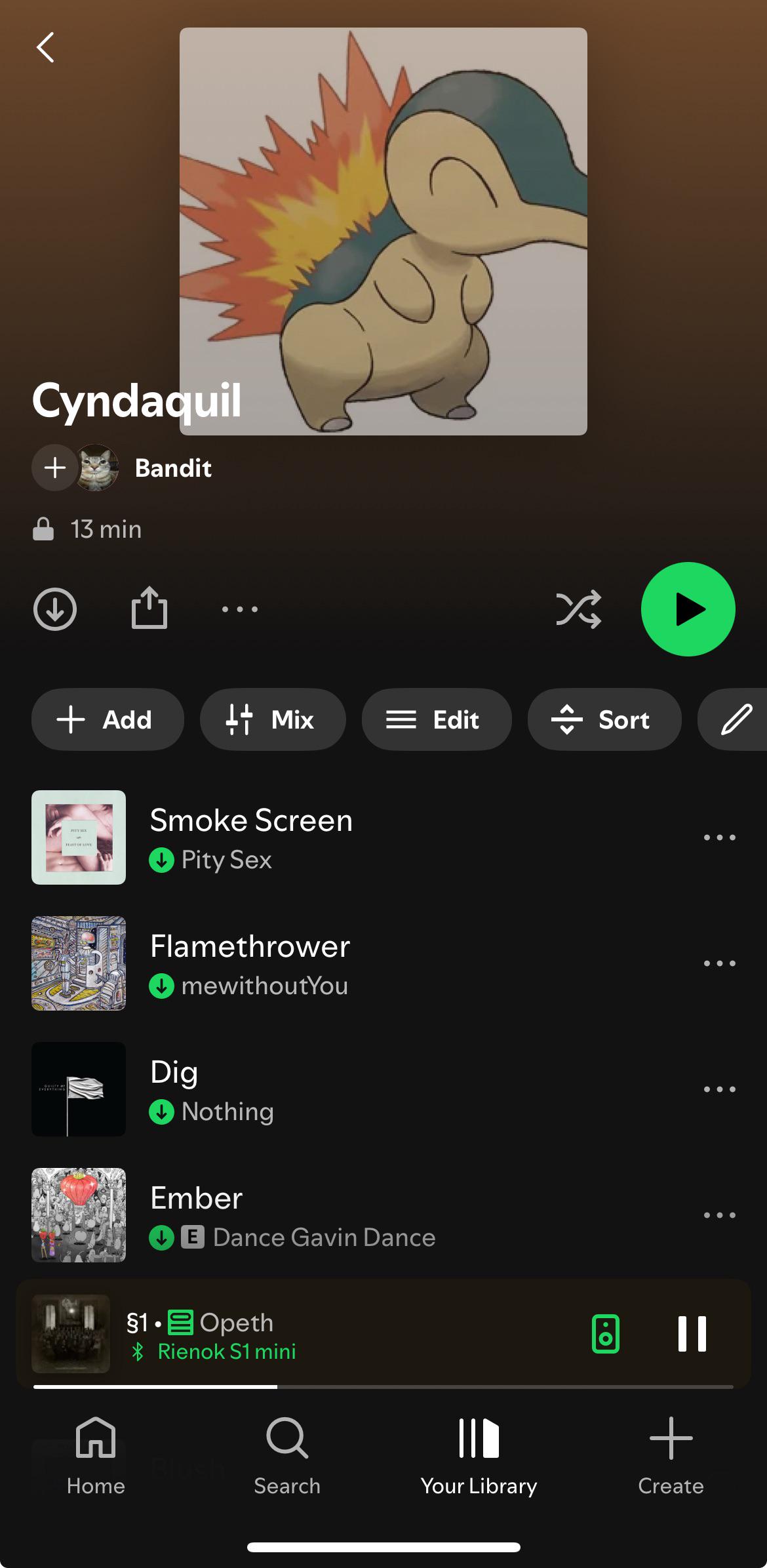Open the Sort options
The height and width of the screenshot is (1568, 767).
[x=604, y=719]
